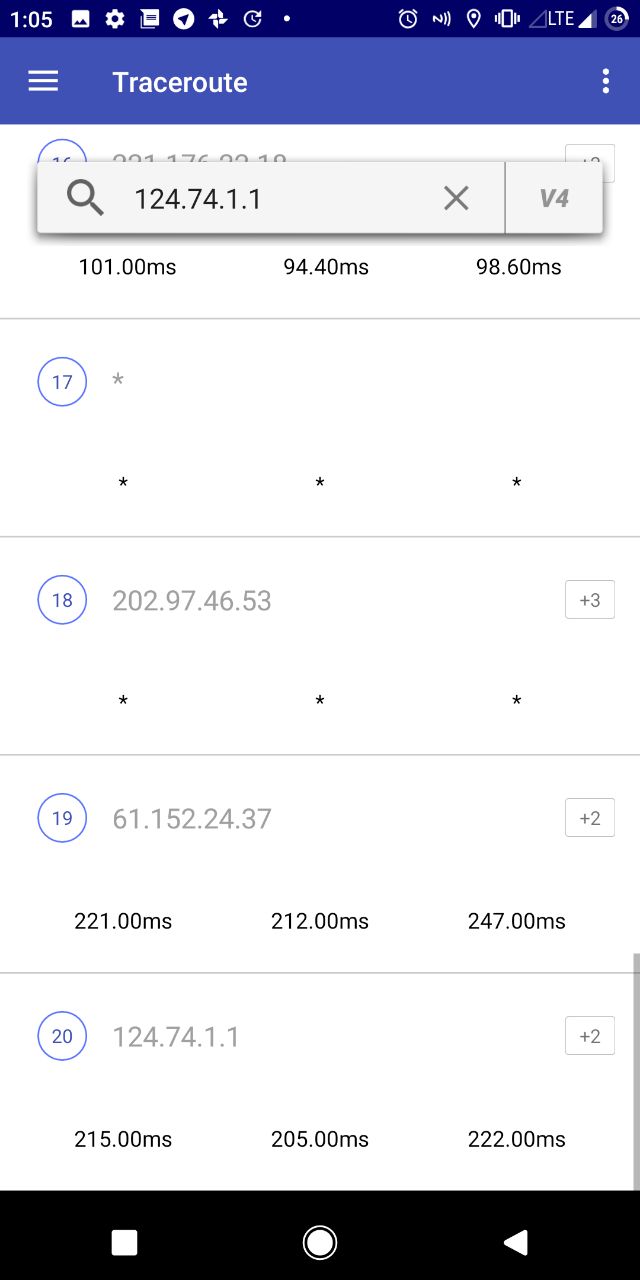Open the overflow menu

[x=605, y=82]
